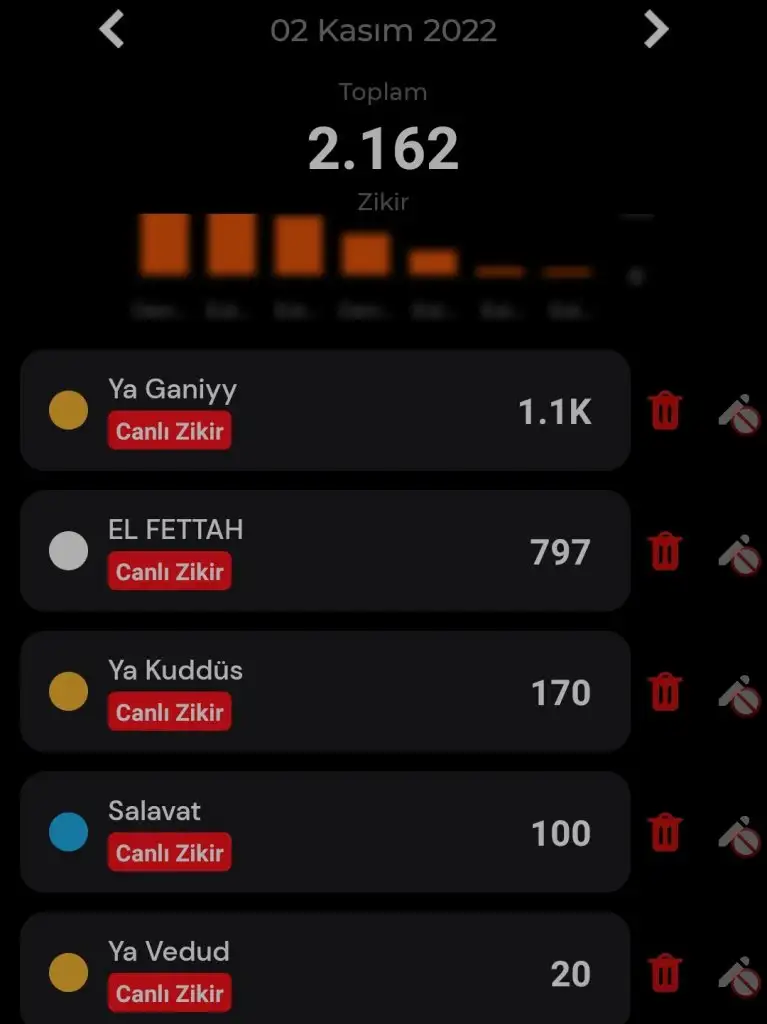
Task: Go to the next day
Action: [x=655, y=29]
